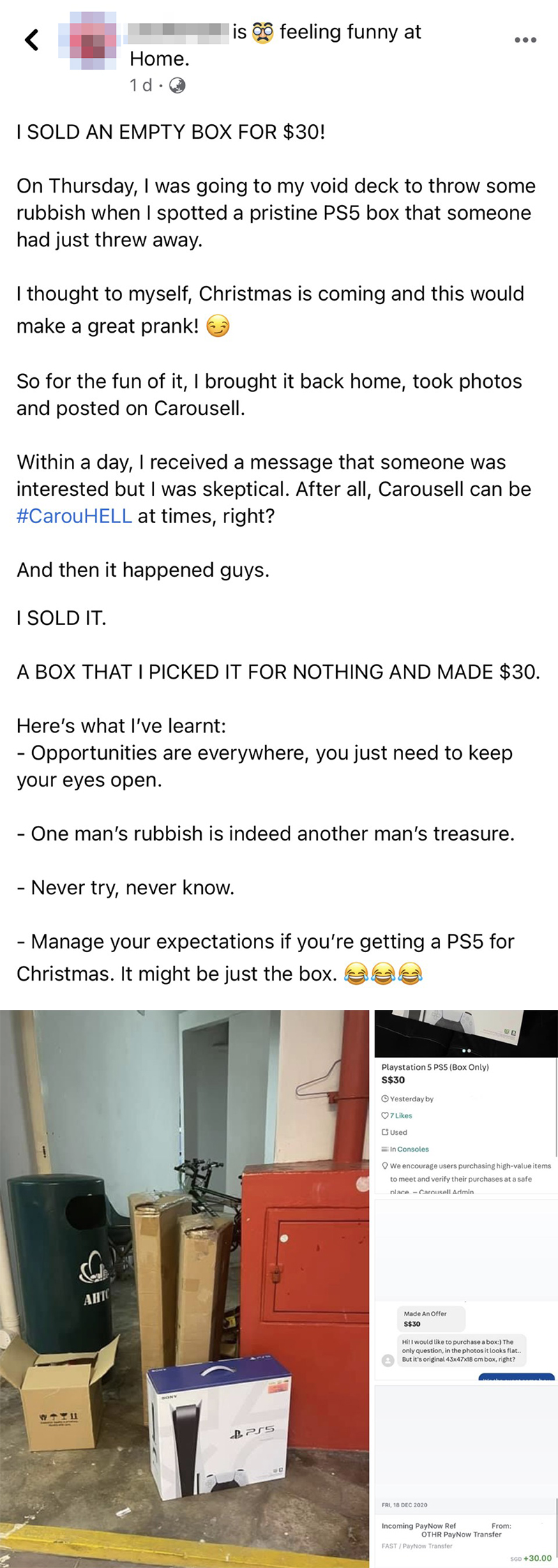Open the PayNow transfer screenshot image
The image size is (558, 1568).
coord(466,1475)
